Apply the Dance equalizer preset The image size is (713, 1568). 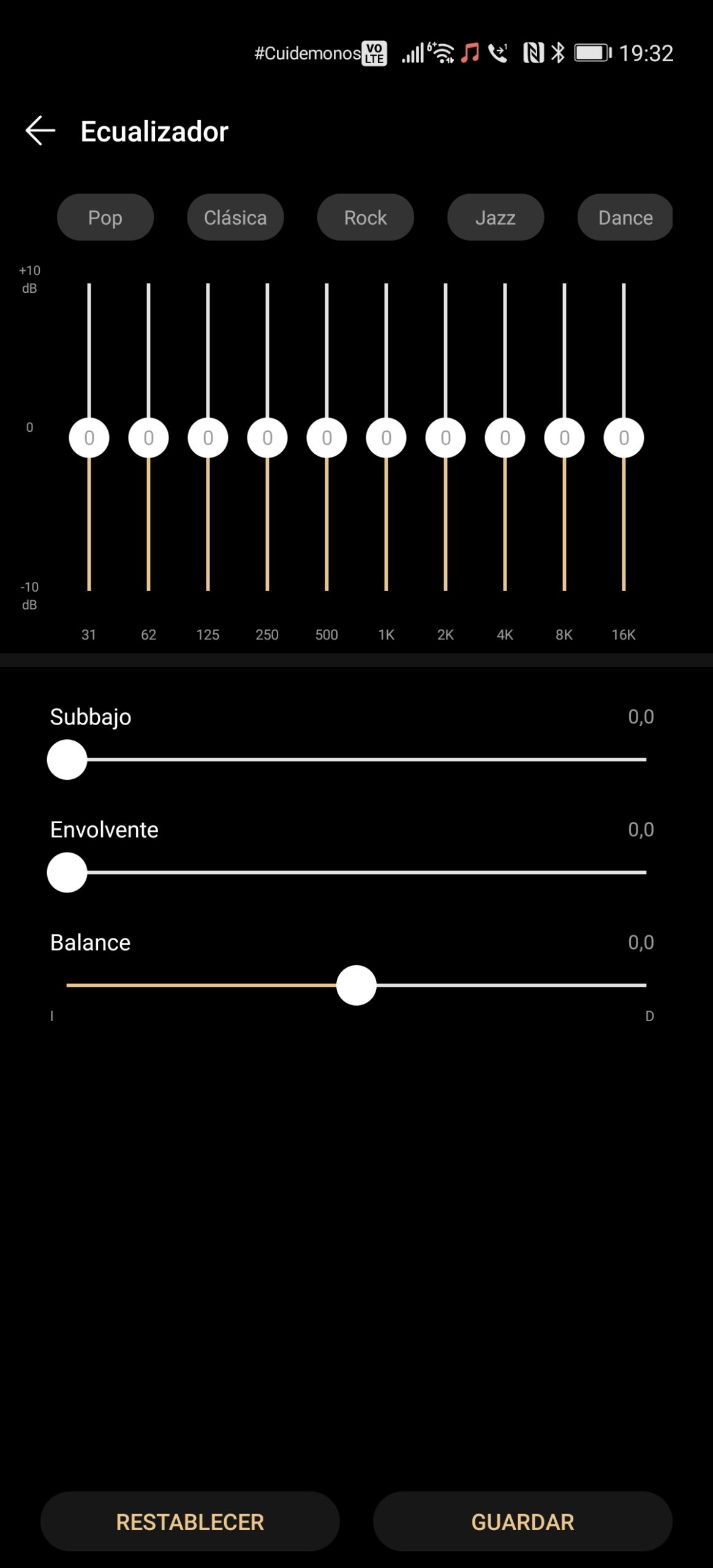tap(625, 217)
